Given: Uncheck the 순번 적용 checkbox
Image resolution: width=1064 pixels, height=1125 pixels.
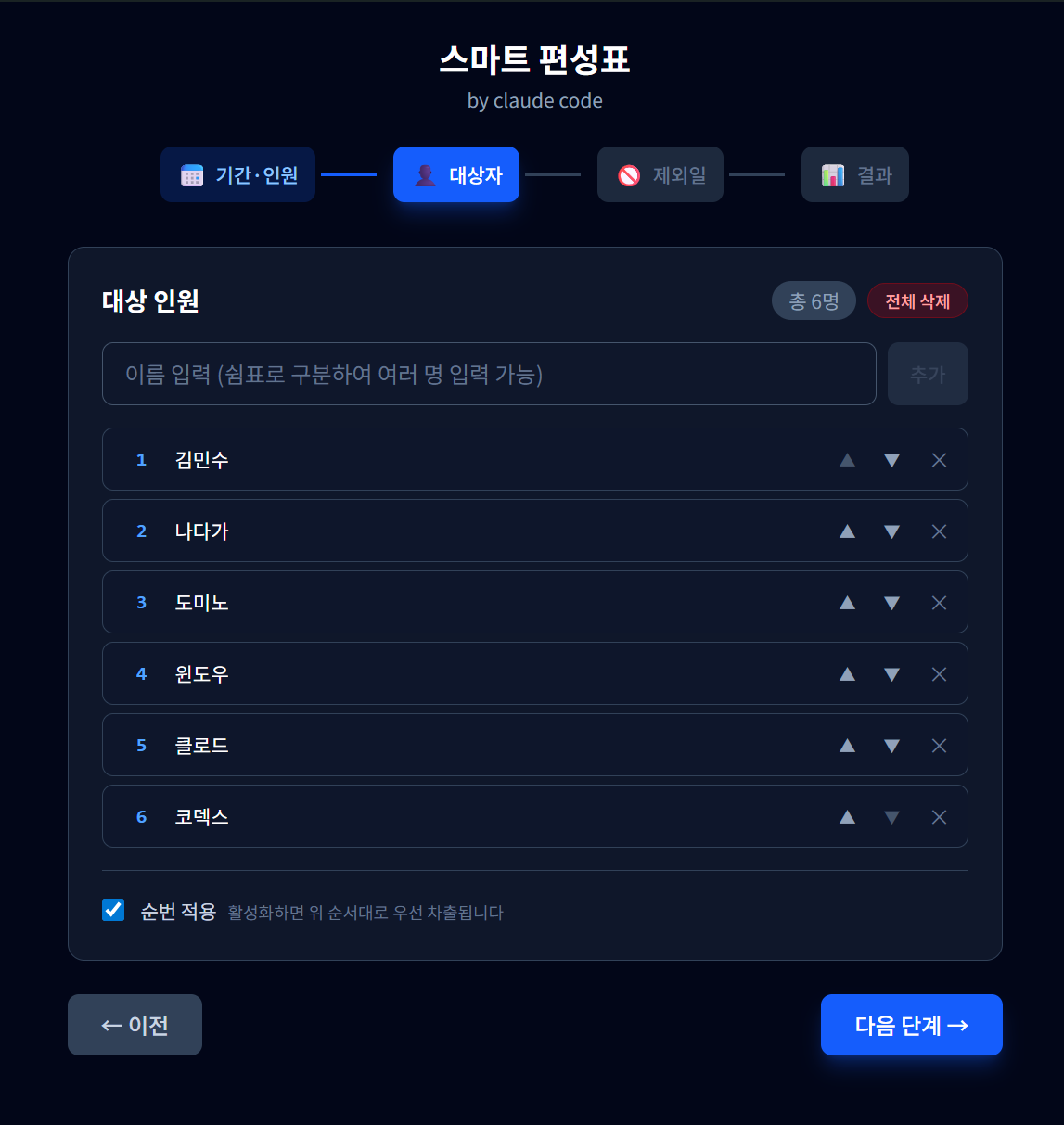Looking at the screenshot, I should click(113, 910).
